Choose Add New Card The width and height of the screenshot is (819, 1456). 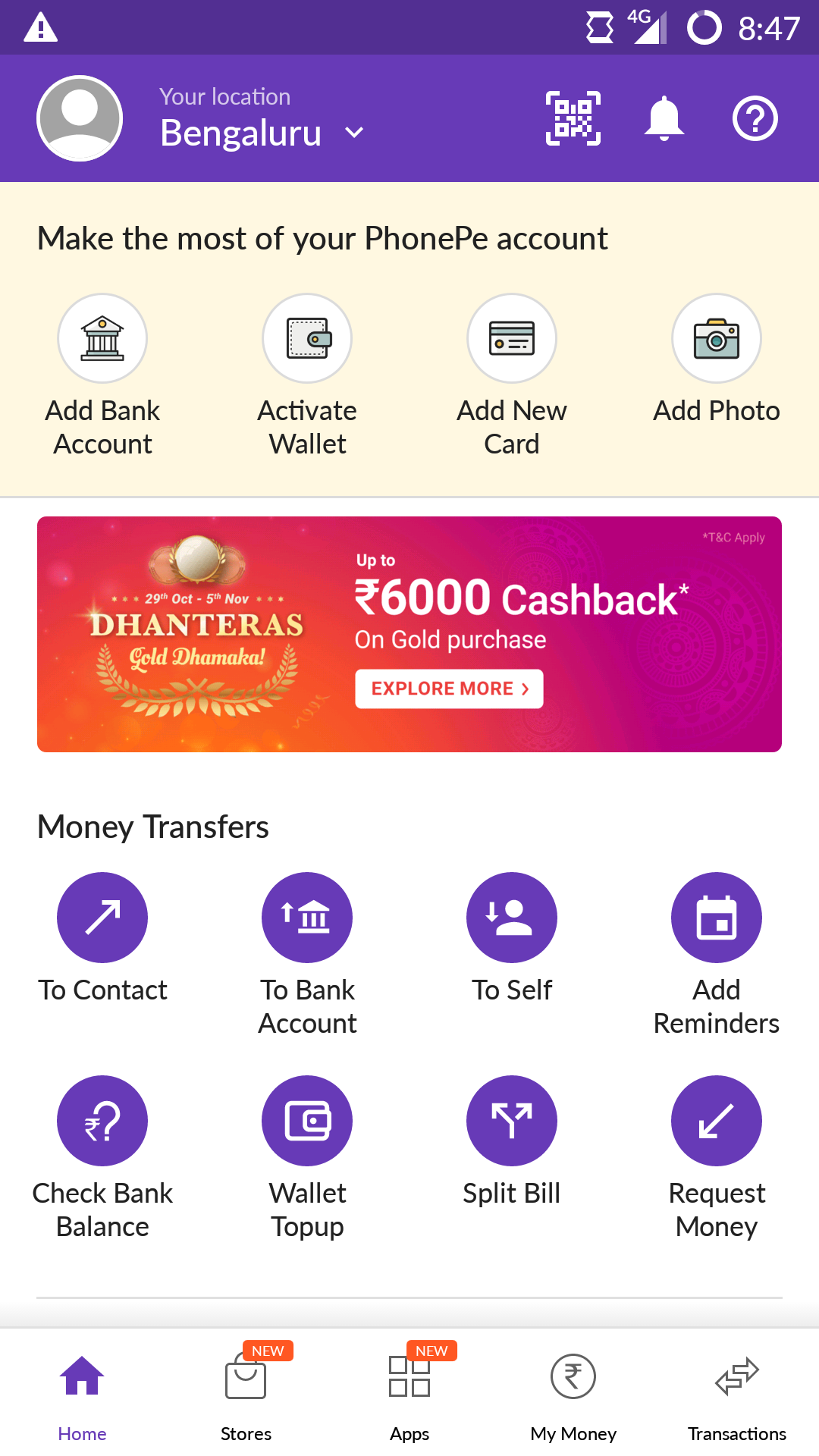[512, 339]
